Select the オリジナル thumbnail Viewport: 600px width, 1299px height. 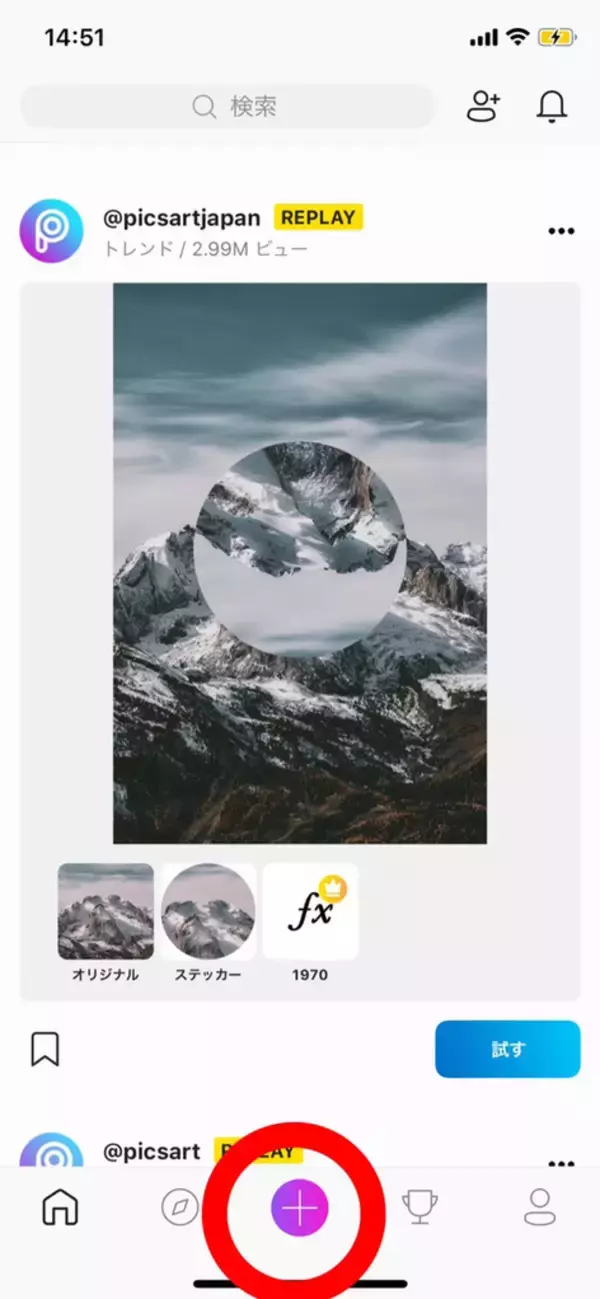[105, 912]
